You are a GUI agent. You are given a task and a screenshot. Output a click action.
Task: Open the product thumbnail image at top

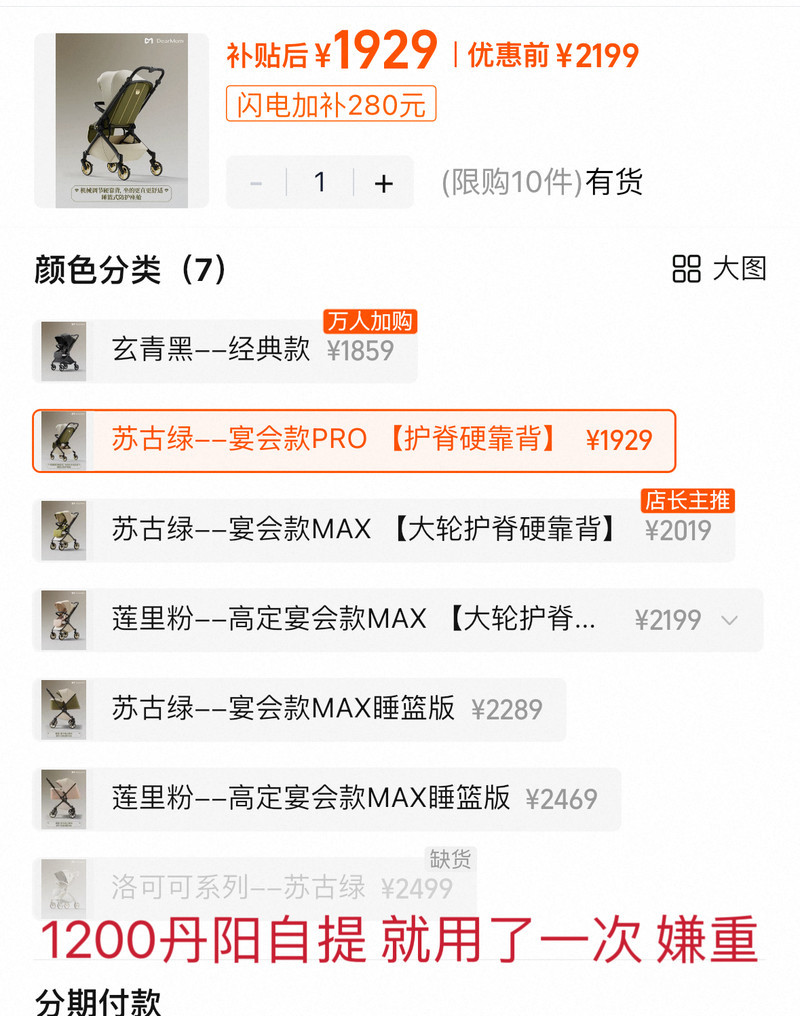pyautogui.click(x=122, y=121)
